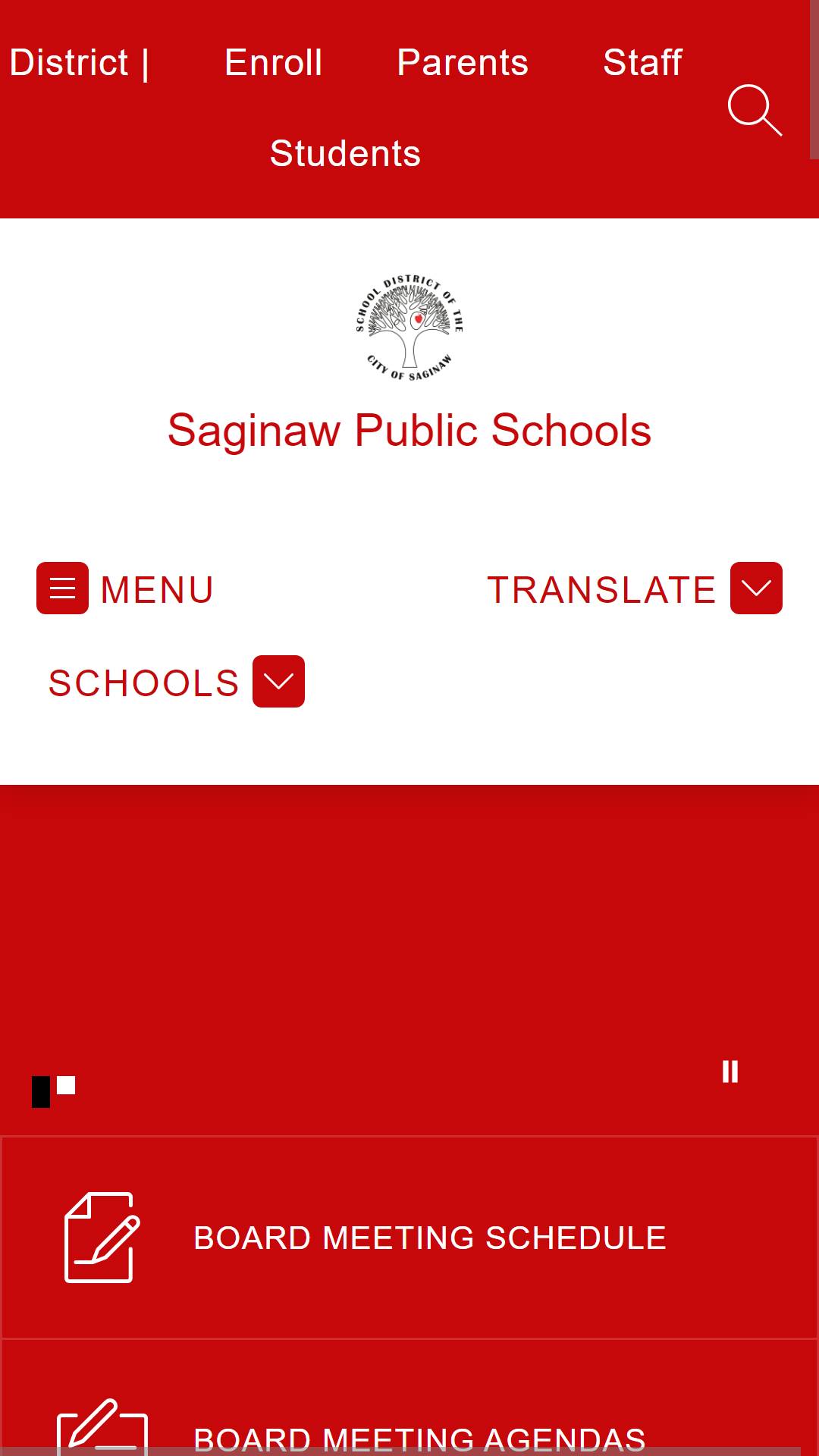Visit the Students section
819x1456 pixels.
[345, 154]
